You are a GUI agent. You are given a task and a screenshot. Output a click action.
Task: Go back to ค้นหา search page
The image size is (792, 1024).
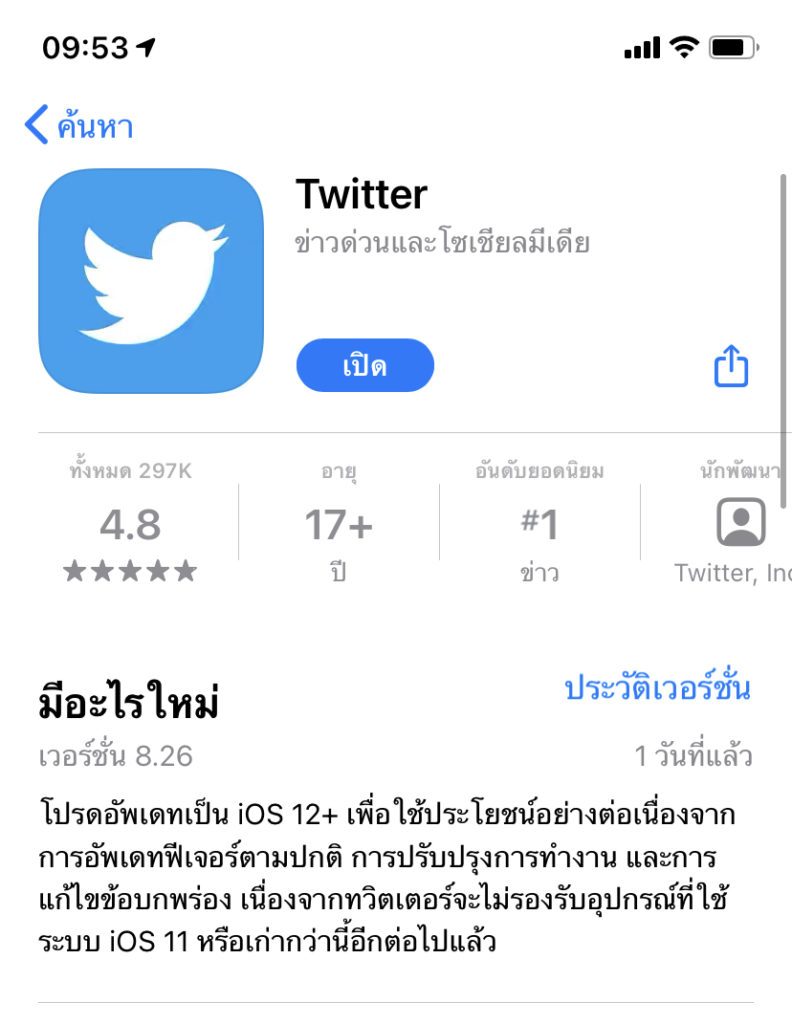tap(78, 127)
